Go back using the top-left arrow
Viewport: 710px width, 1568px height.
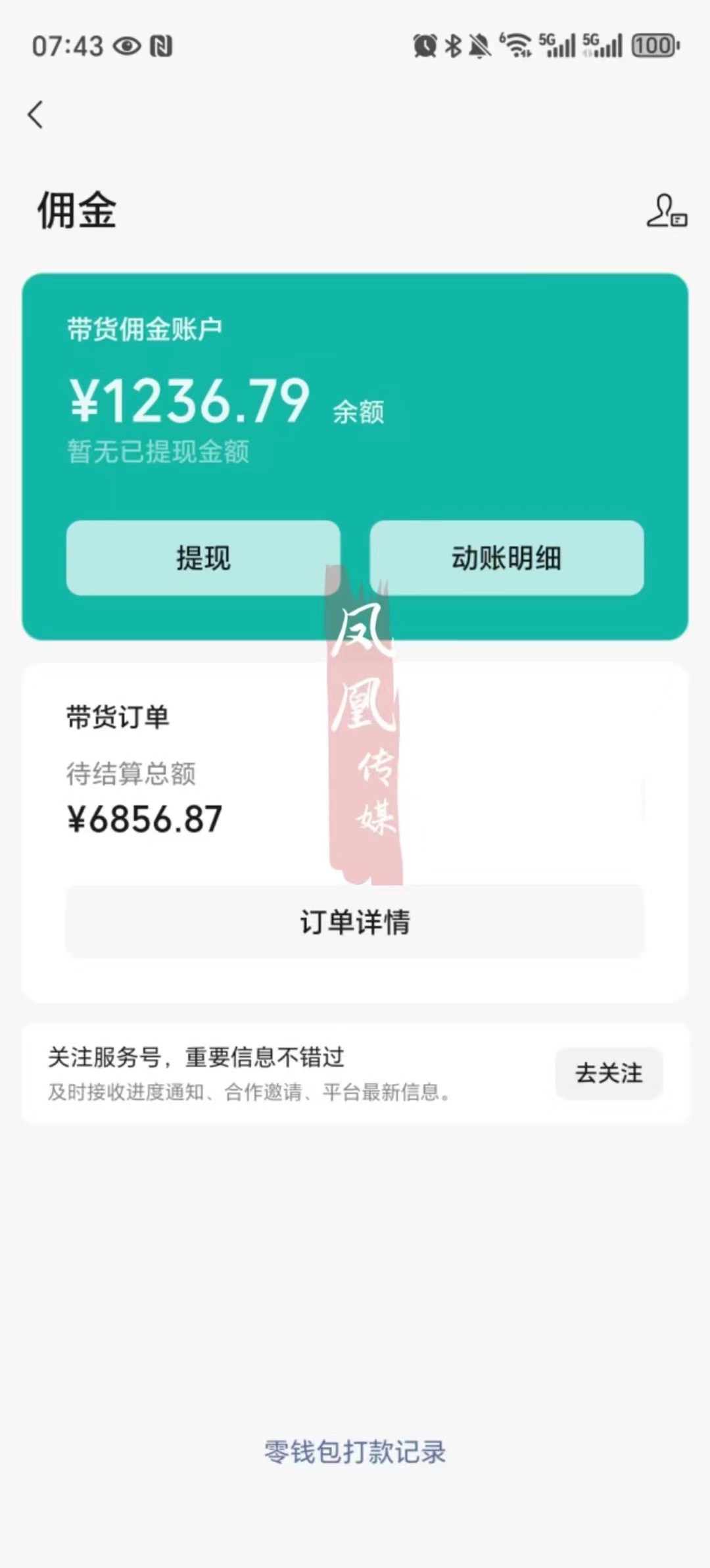[x=36, y=115]
